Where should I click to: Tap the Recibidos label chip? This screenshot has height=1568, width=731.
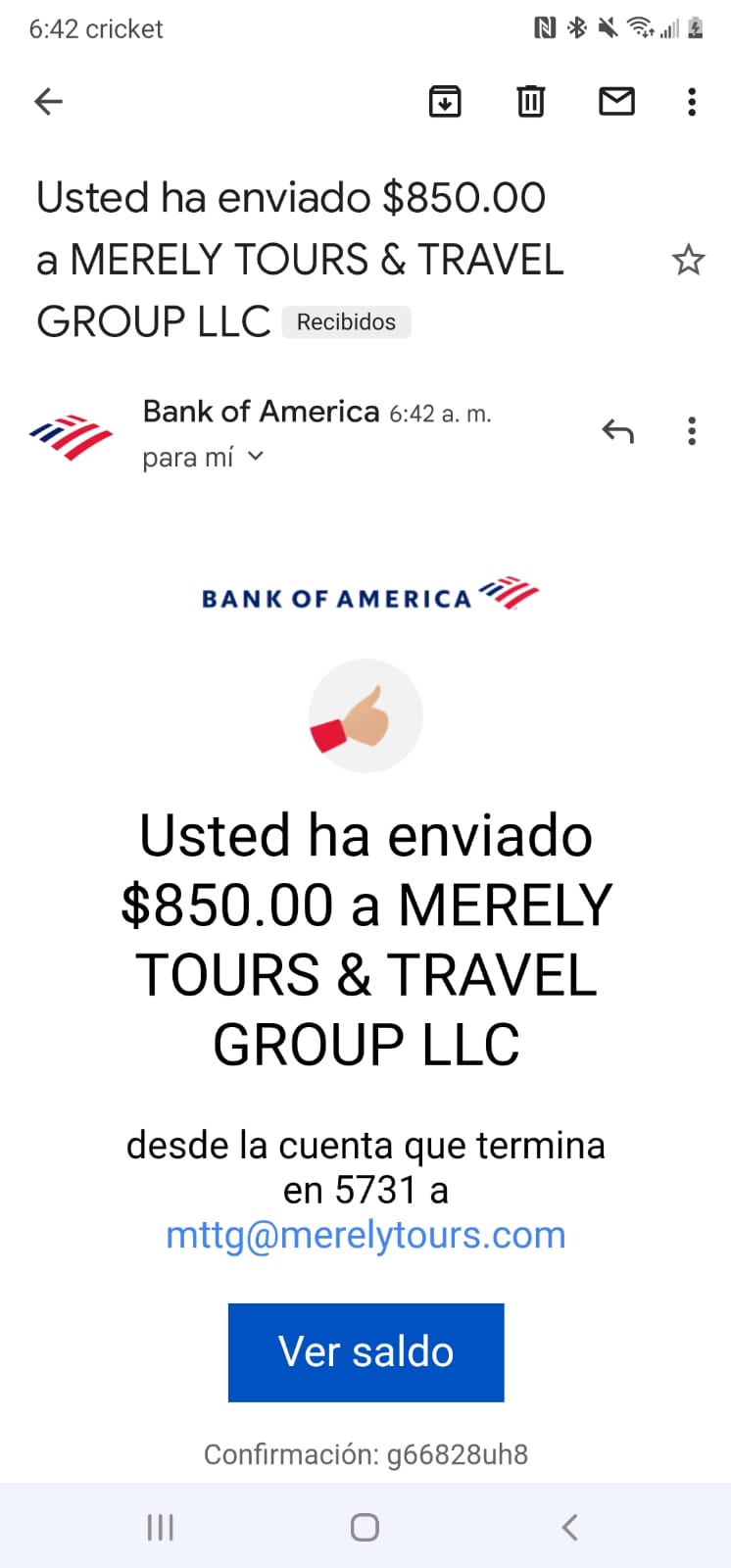tap(347, 321)
